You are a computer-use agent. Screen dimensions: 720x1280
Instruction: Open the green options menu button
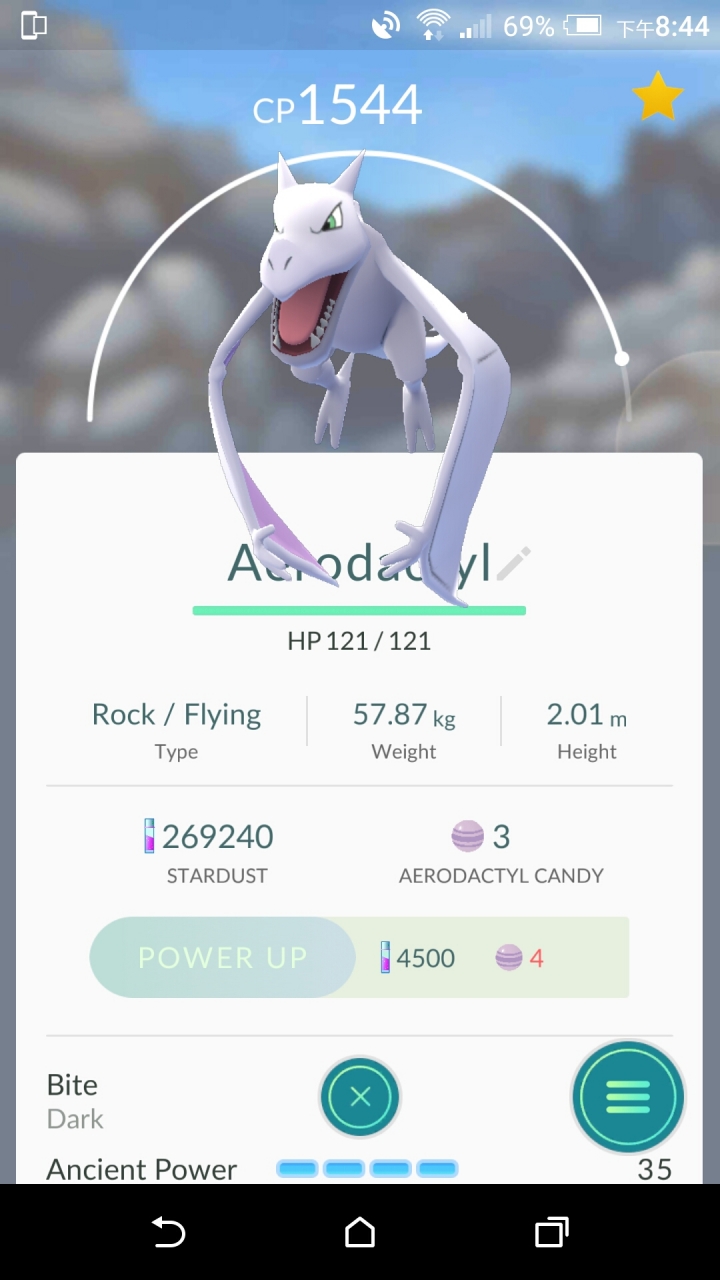627,1097
